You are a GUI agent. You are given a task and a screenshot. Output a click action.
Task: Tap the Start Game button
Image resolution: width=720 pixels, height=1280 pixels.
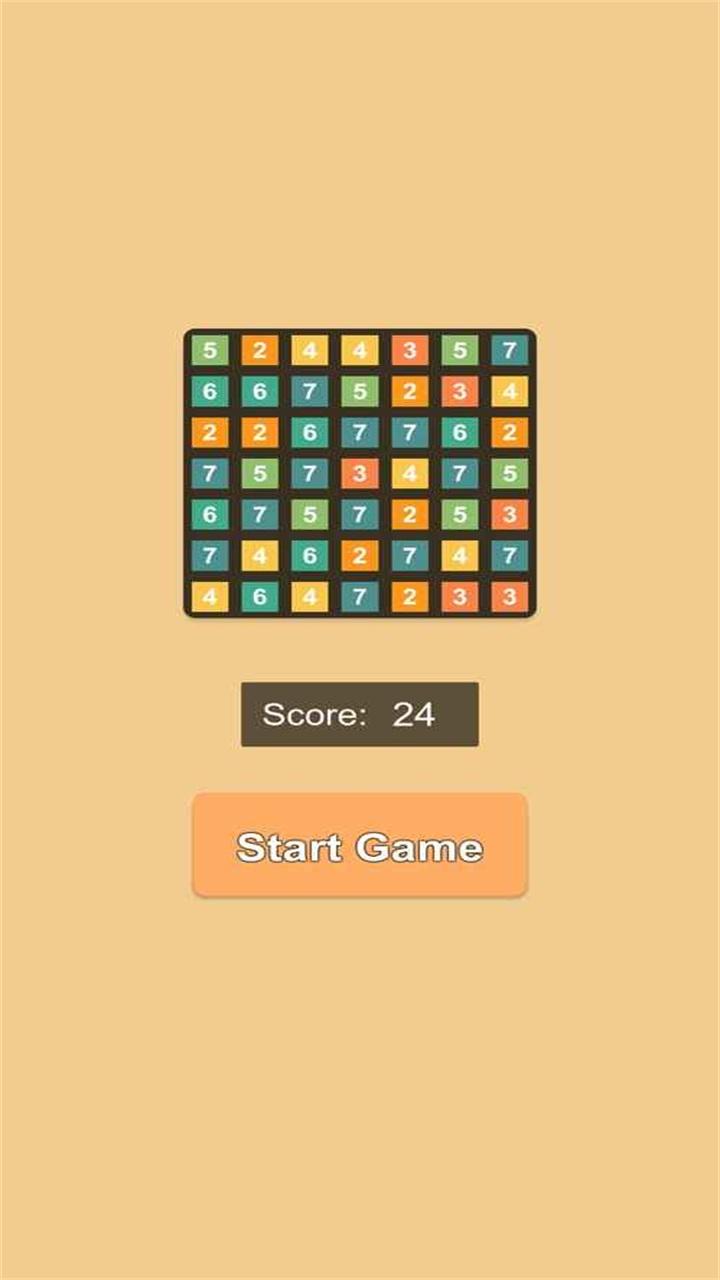coord(360,845)
